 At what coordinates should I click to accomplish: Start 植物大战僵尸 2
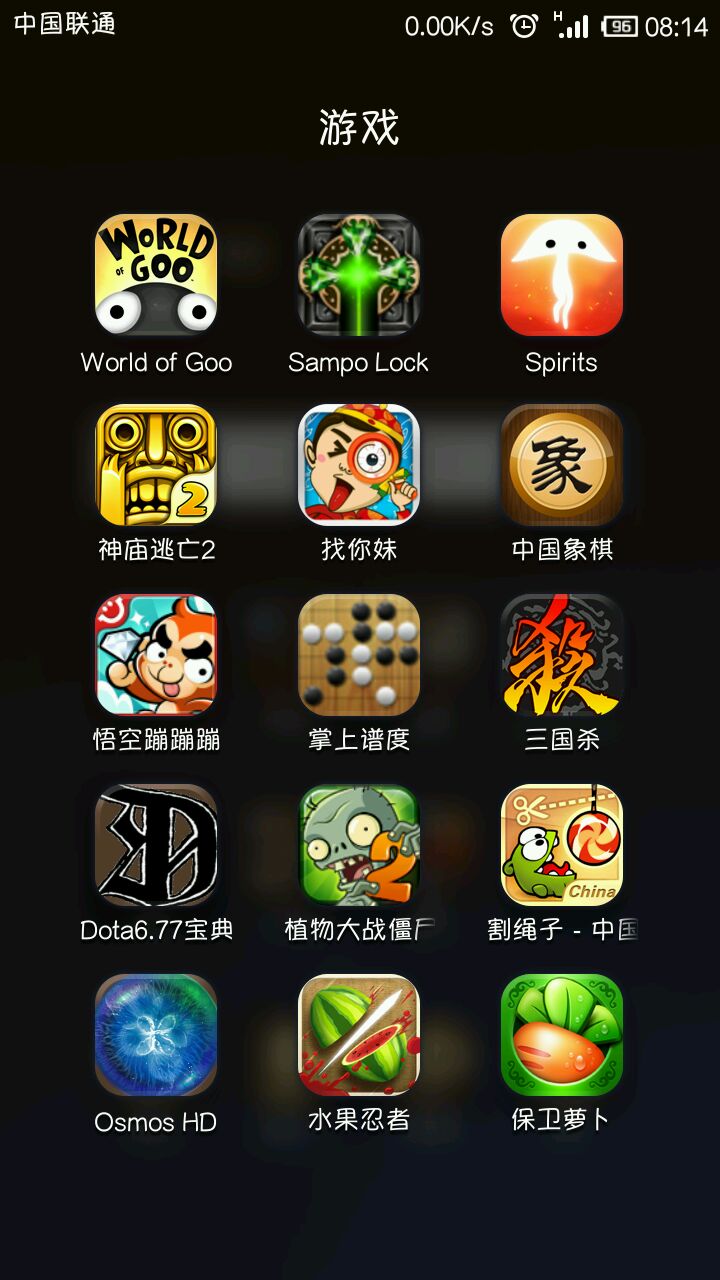(x=359, y=845)
